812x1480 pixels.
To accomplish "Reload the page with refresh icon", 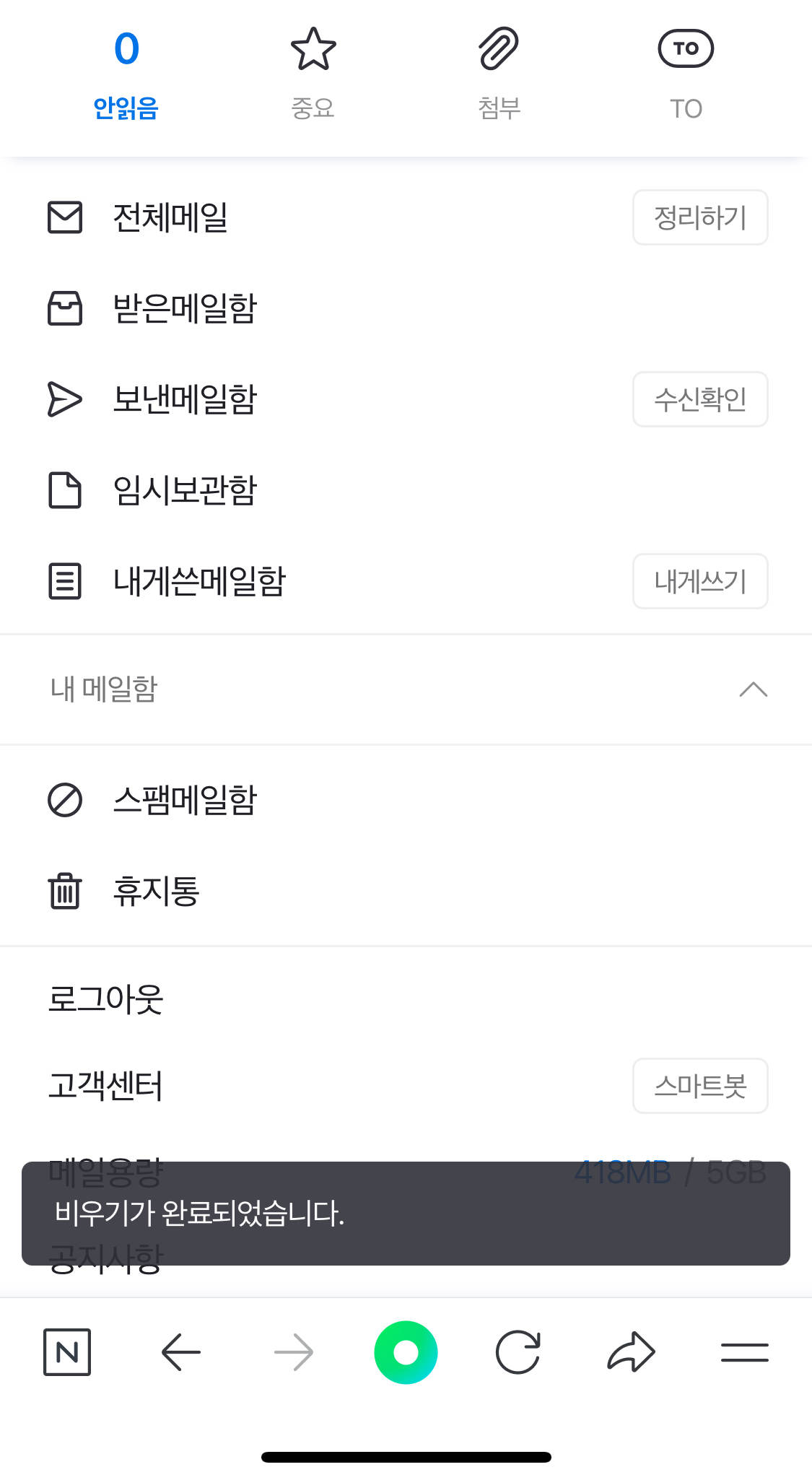I will (x=518, y=1352).
